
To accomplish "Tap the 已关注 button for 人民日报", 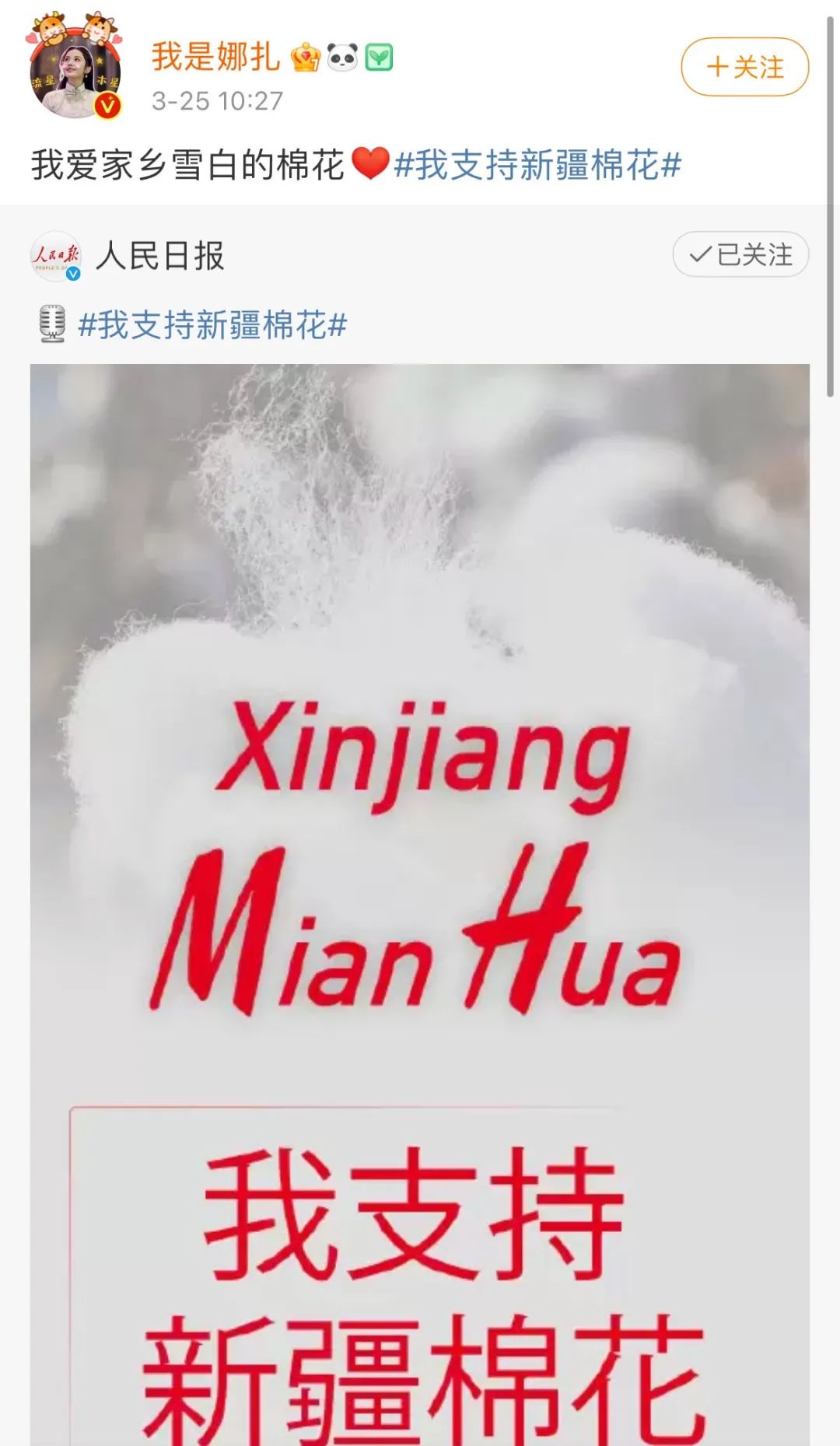I will pos(740,254).
